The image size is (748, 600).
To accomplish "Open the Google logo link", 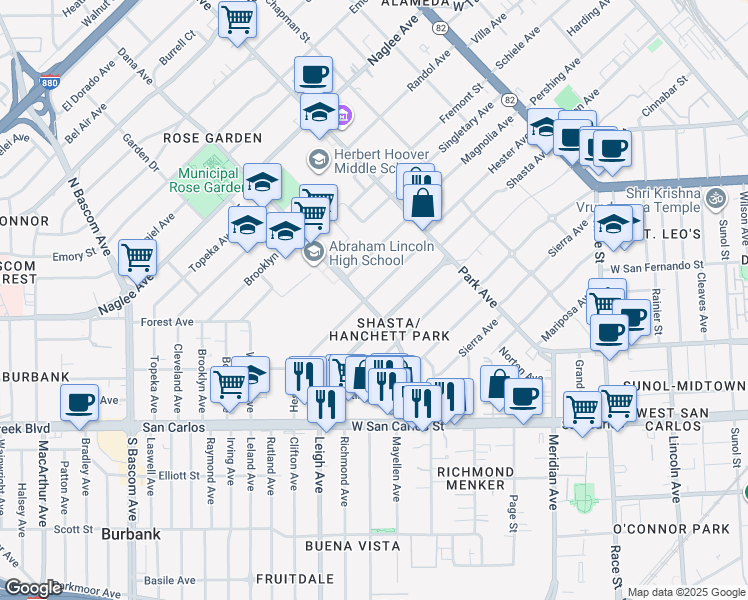I will 33,588.
